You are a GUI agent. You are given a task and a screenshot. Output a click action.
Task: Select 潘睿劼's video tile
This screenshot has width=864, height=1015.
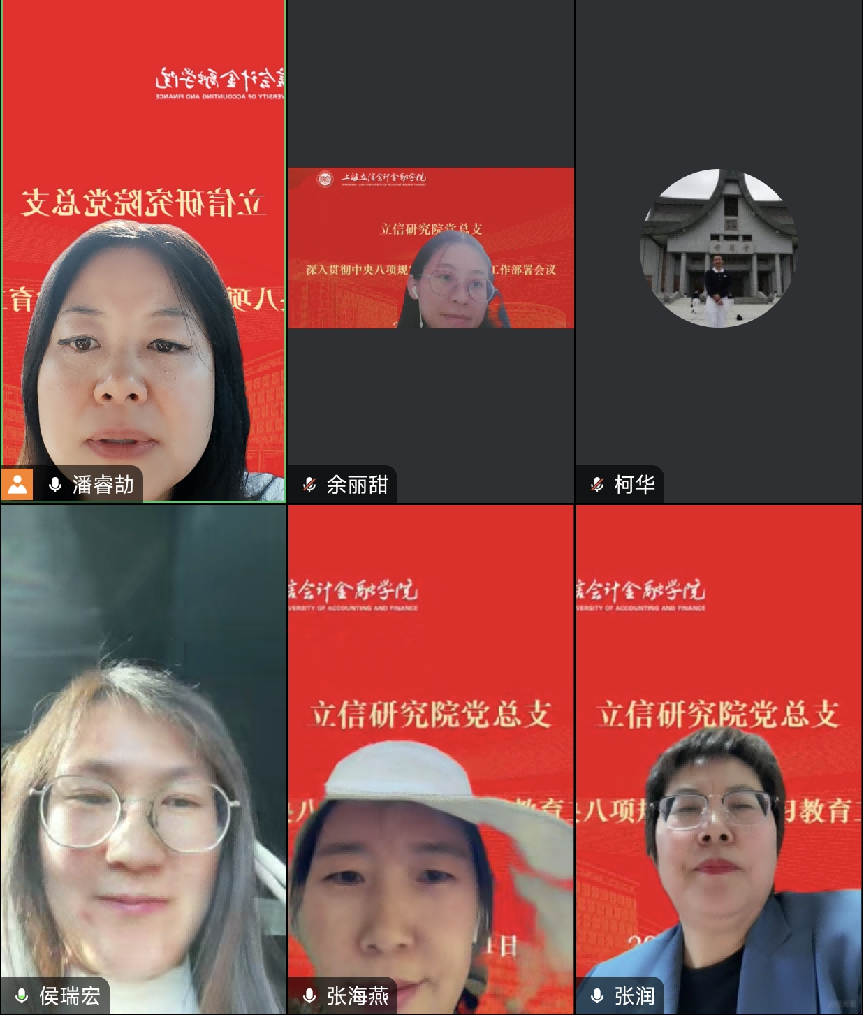coord(143,250)
